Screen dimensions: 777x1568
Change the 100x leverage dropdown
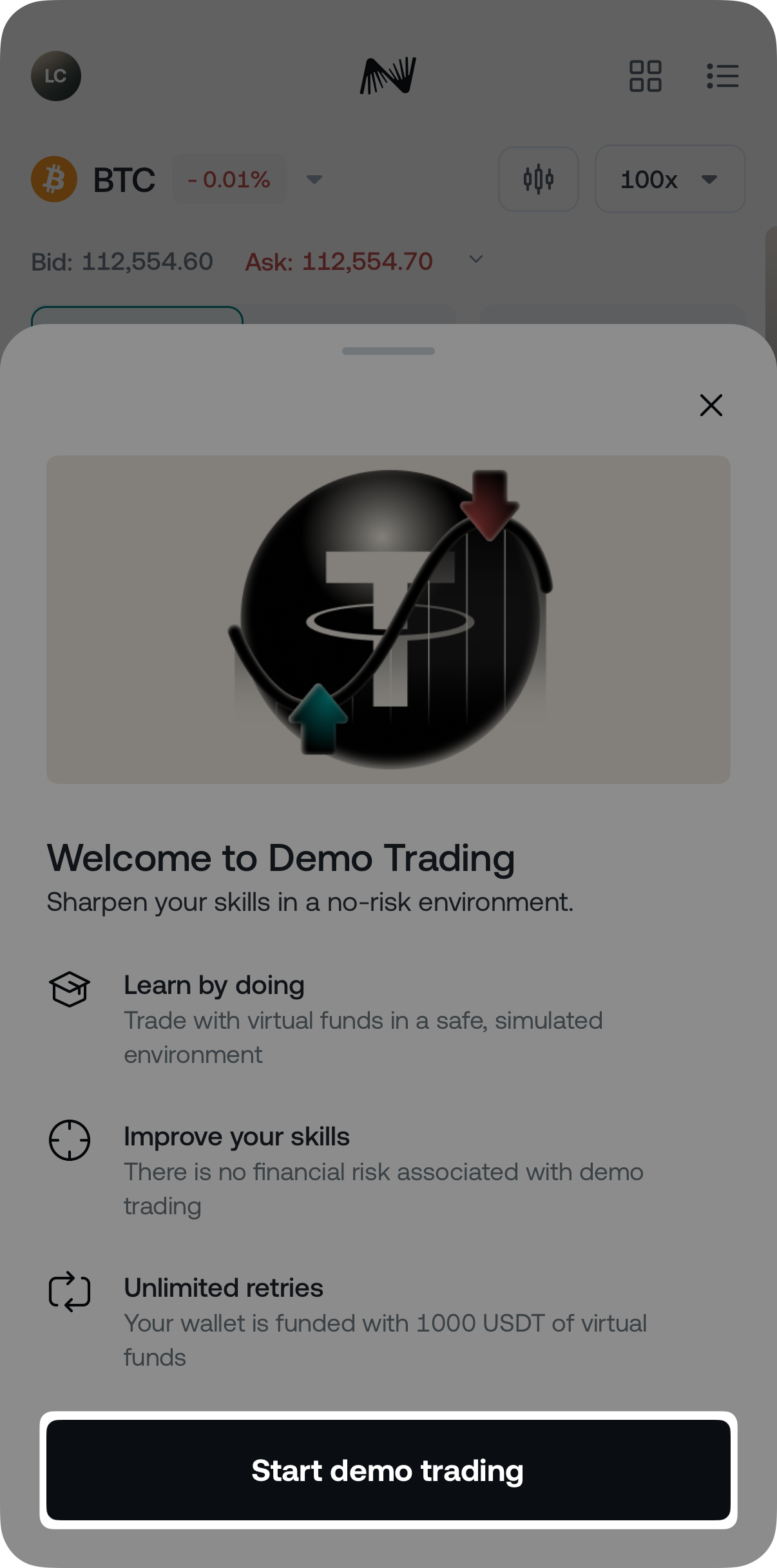click(x=669, y=179)
